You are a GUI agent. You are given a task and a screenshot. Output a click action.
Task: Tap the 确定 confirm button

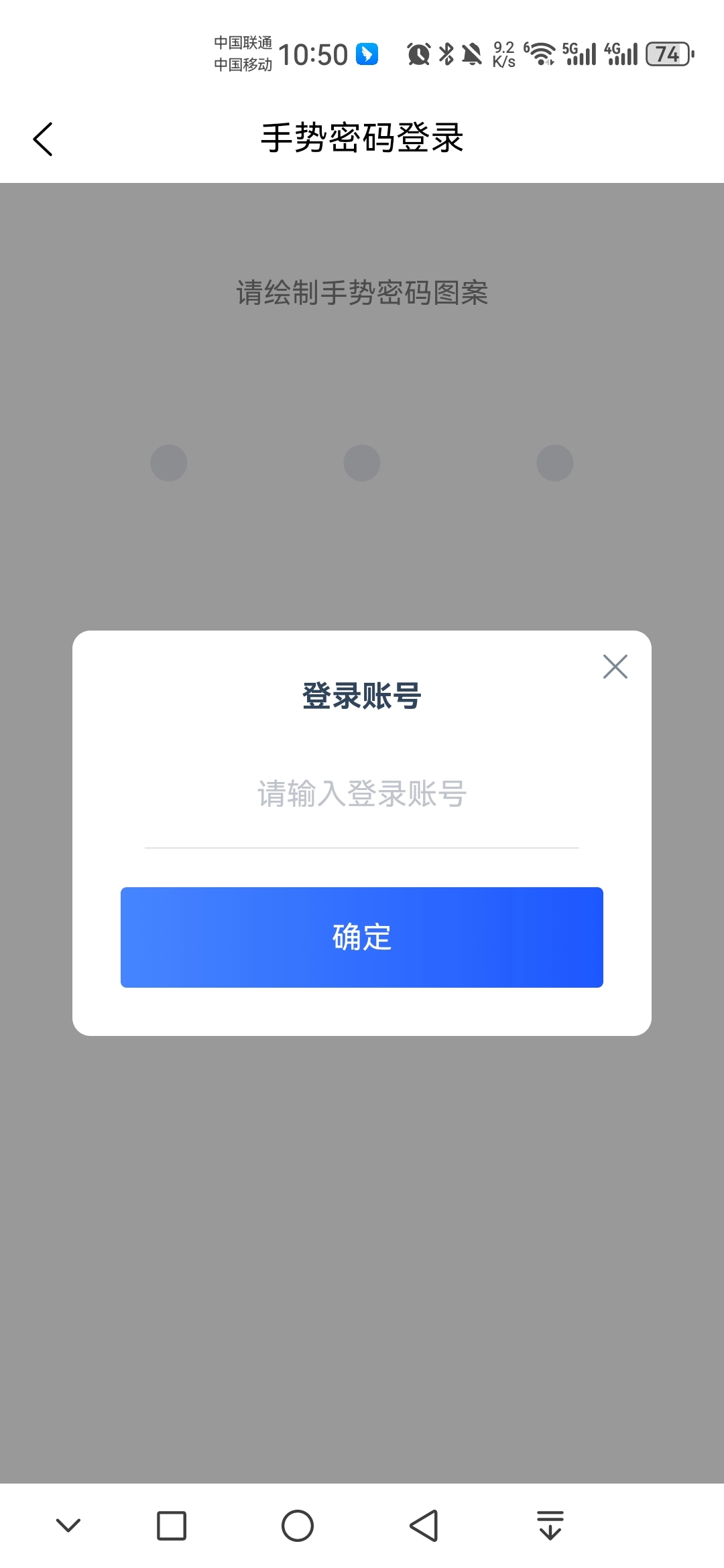click(x=361, y=937)
